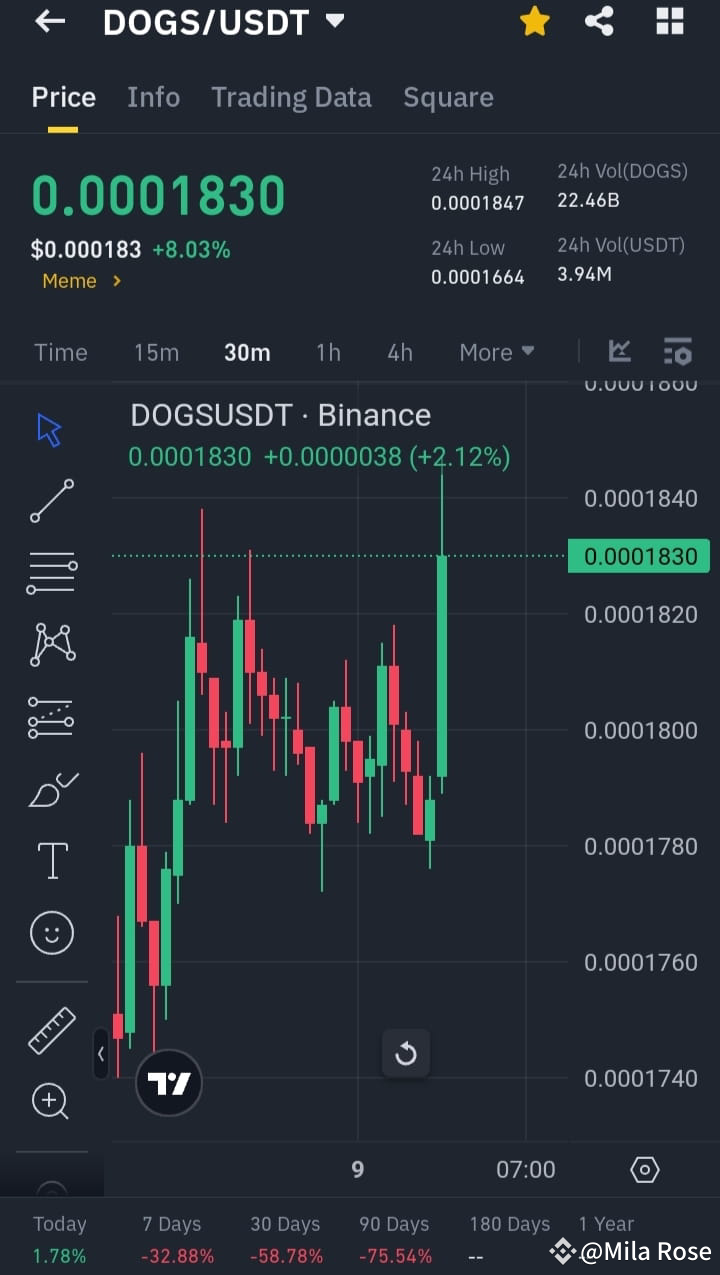Open the DOGS/USDT pair selector dropdown

pos(334,19)
